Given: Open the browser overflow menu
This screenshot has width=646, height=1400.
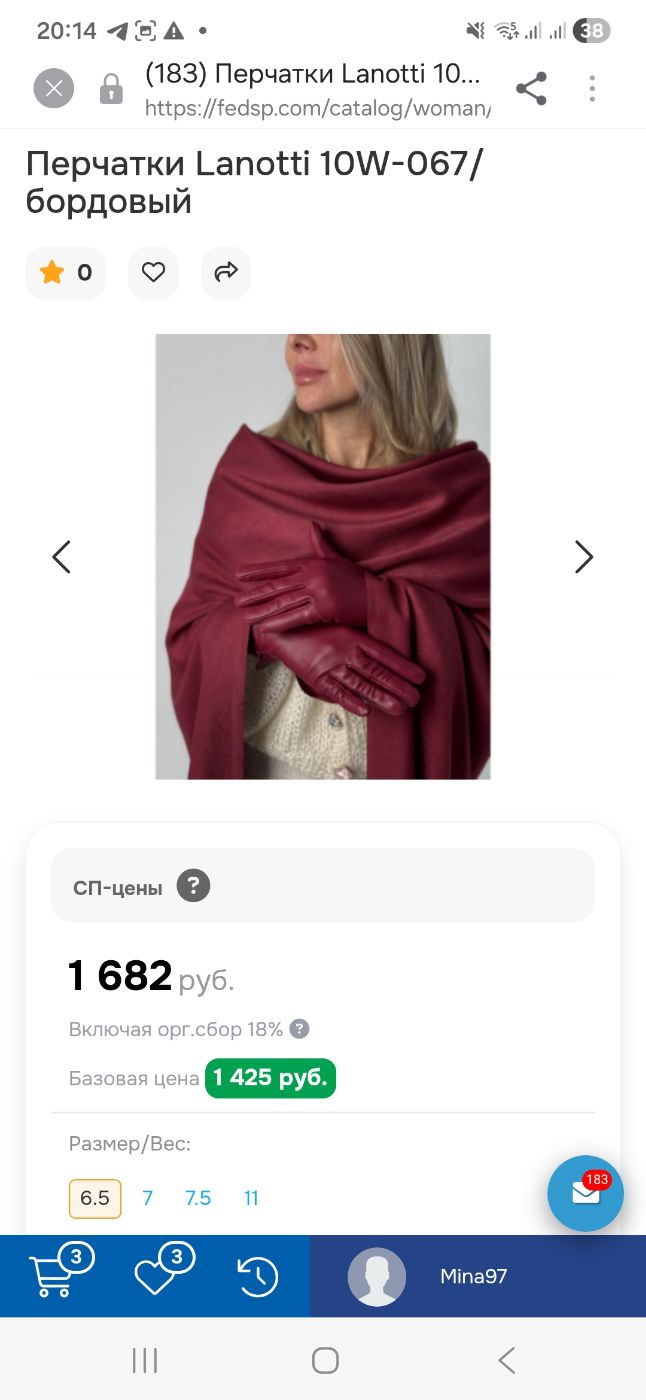Looking at the screenshot, I should point(592,89).
